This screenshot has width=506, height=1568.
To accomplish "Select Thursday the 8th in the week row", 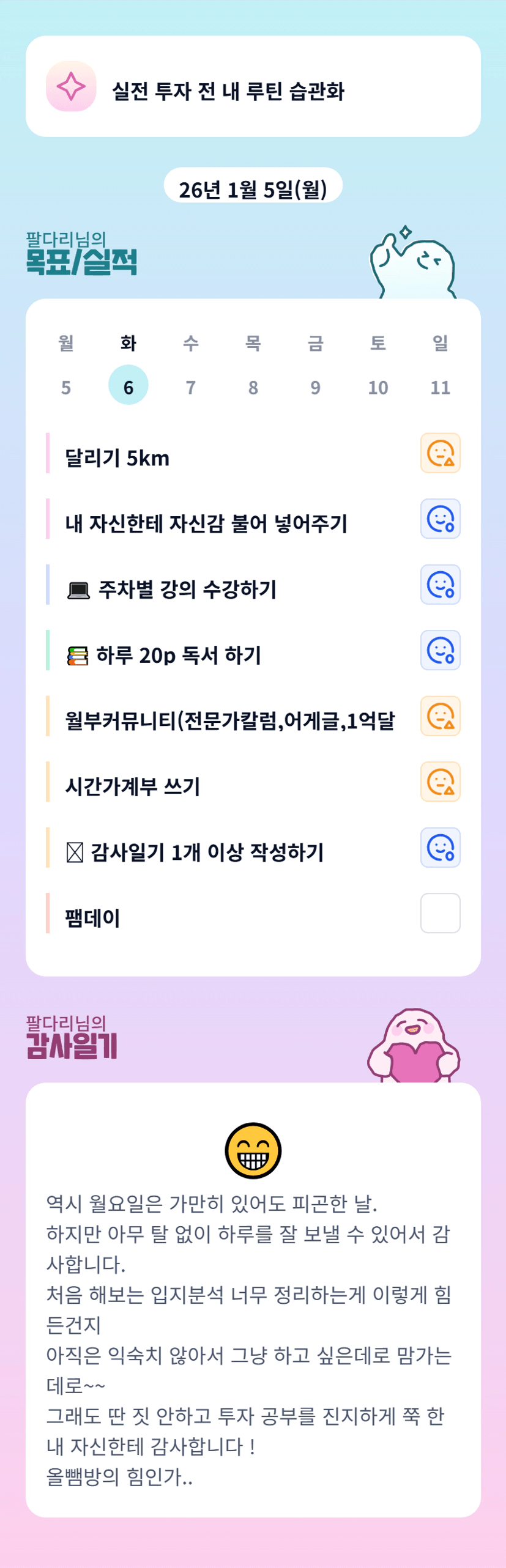I will click(x=253, y=386).
